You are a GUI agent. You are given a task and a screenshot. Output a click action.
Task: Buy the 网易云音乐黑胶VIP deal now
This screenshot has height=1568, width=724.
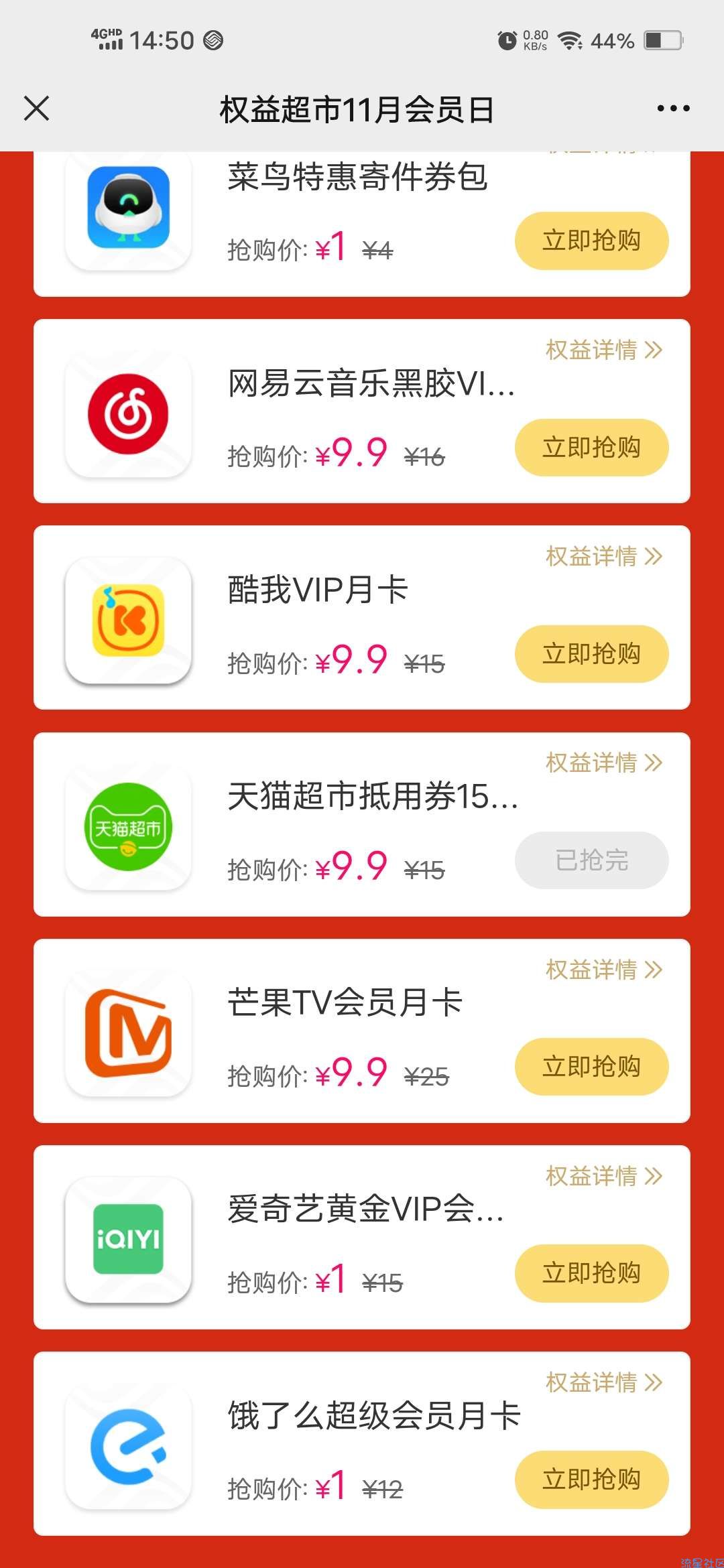(x=591, y=448)
